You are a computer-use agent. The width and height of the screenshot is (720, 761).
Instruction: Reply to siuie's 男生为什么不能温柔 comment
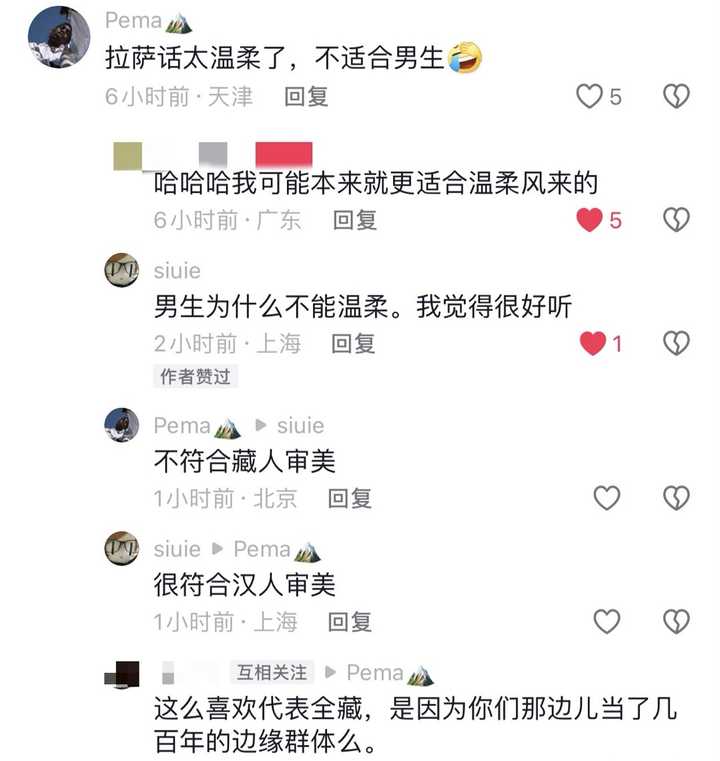coord(353,344)
